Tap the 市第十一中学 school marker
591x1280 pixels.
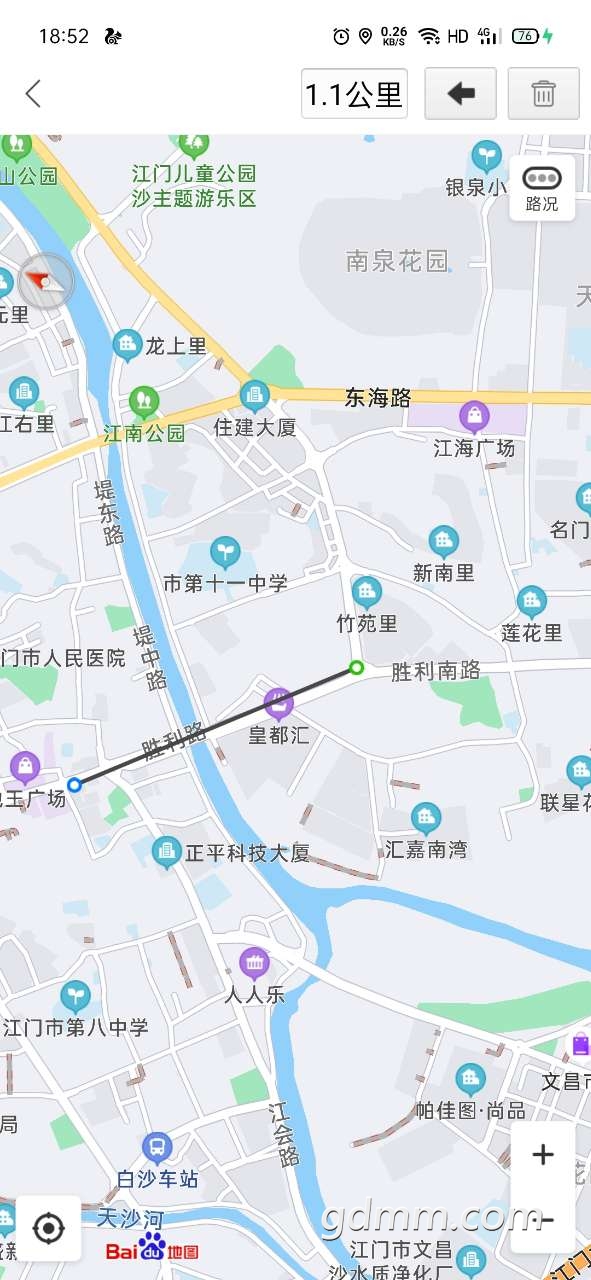226,552
